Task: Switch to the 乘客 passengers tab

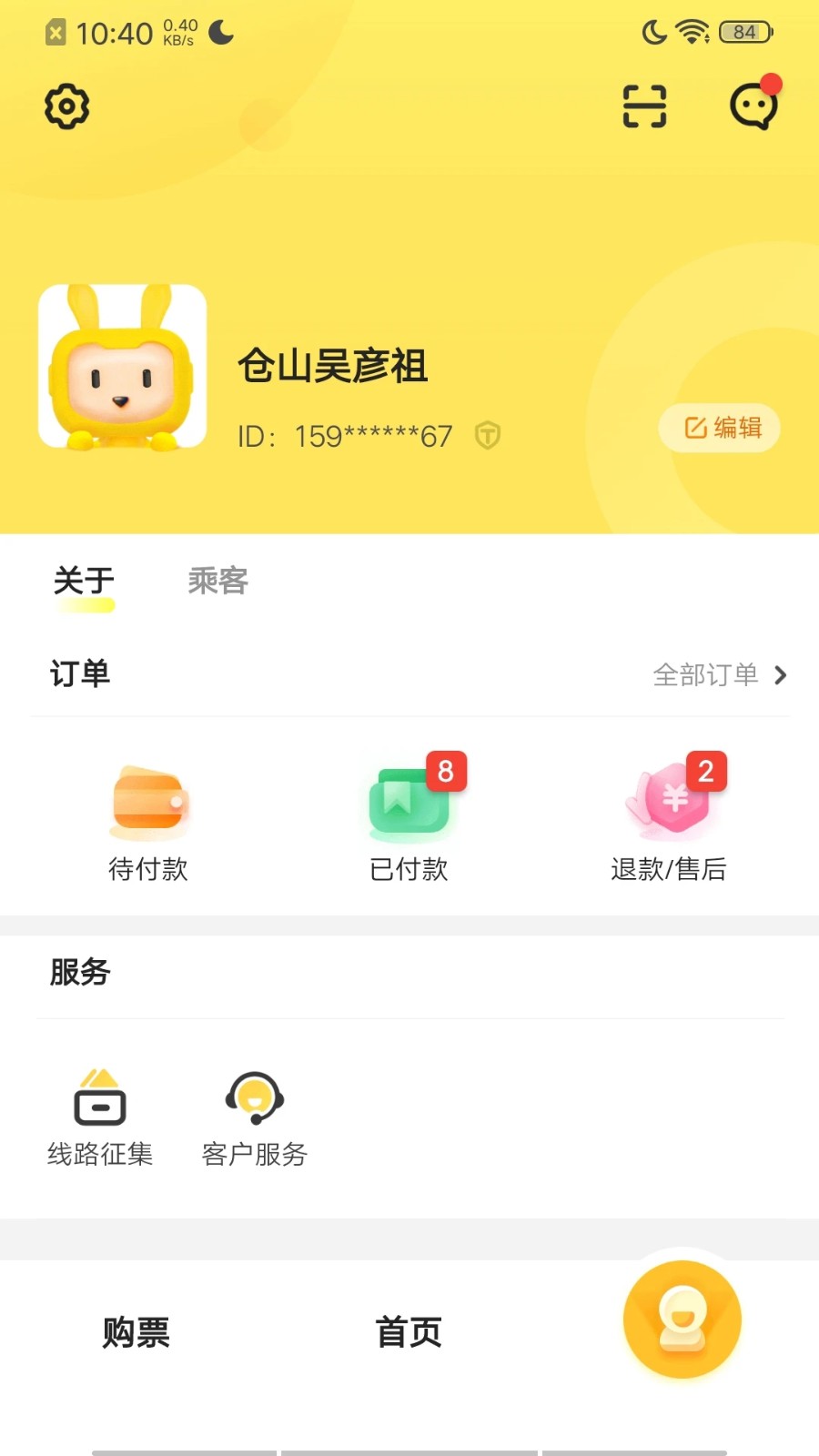Action: click(x=217, y=581)
